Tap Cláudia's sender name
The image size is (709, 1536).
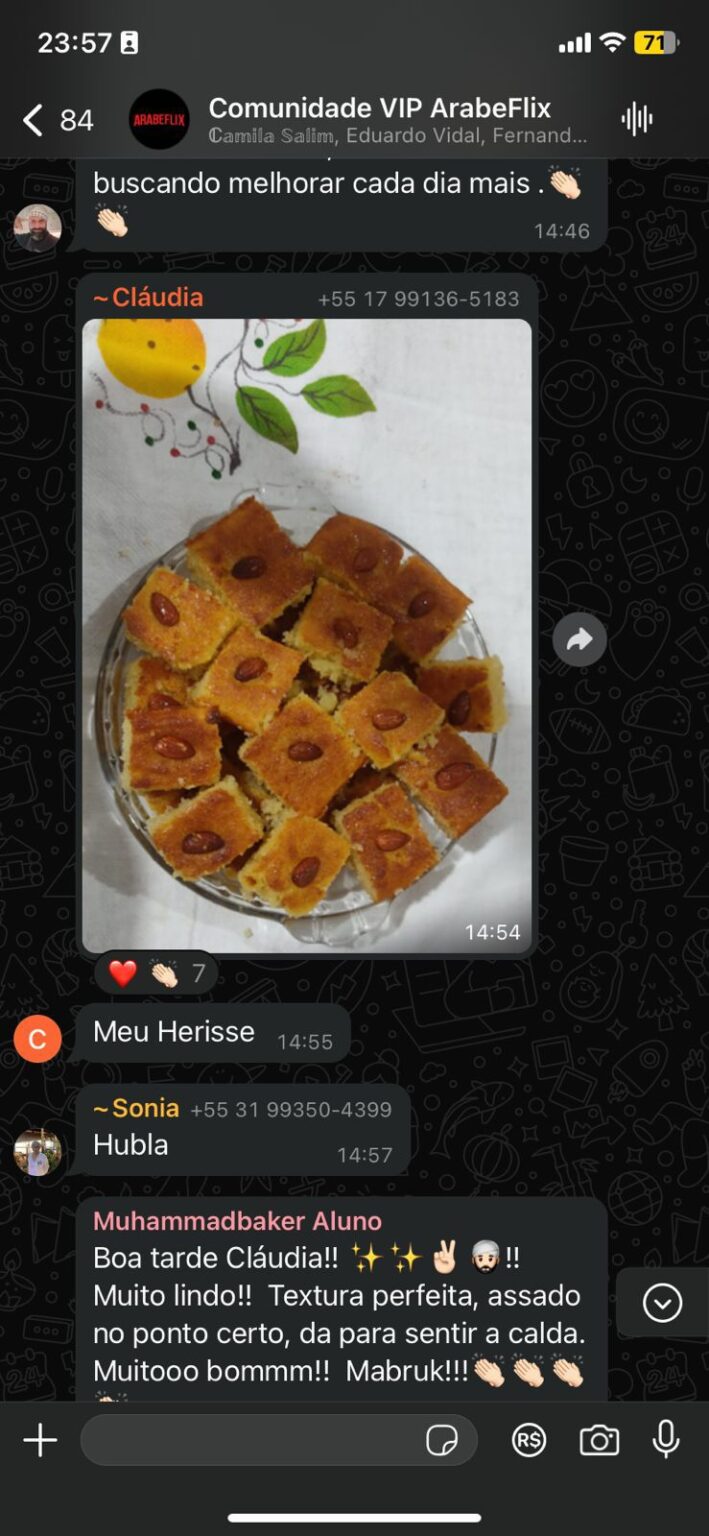coord(148,298)
